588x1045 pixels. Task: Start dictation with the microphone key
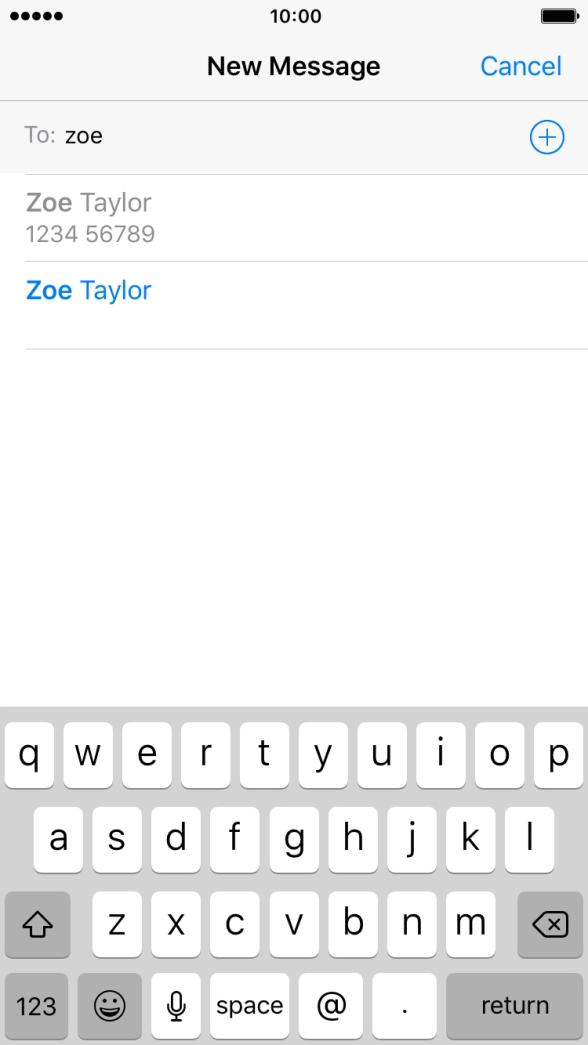coord(176,1005)
